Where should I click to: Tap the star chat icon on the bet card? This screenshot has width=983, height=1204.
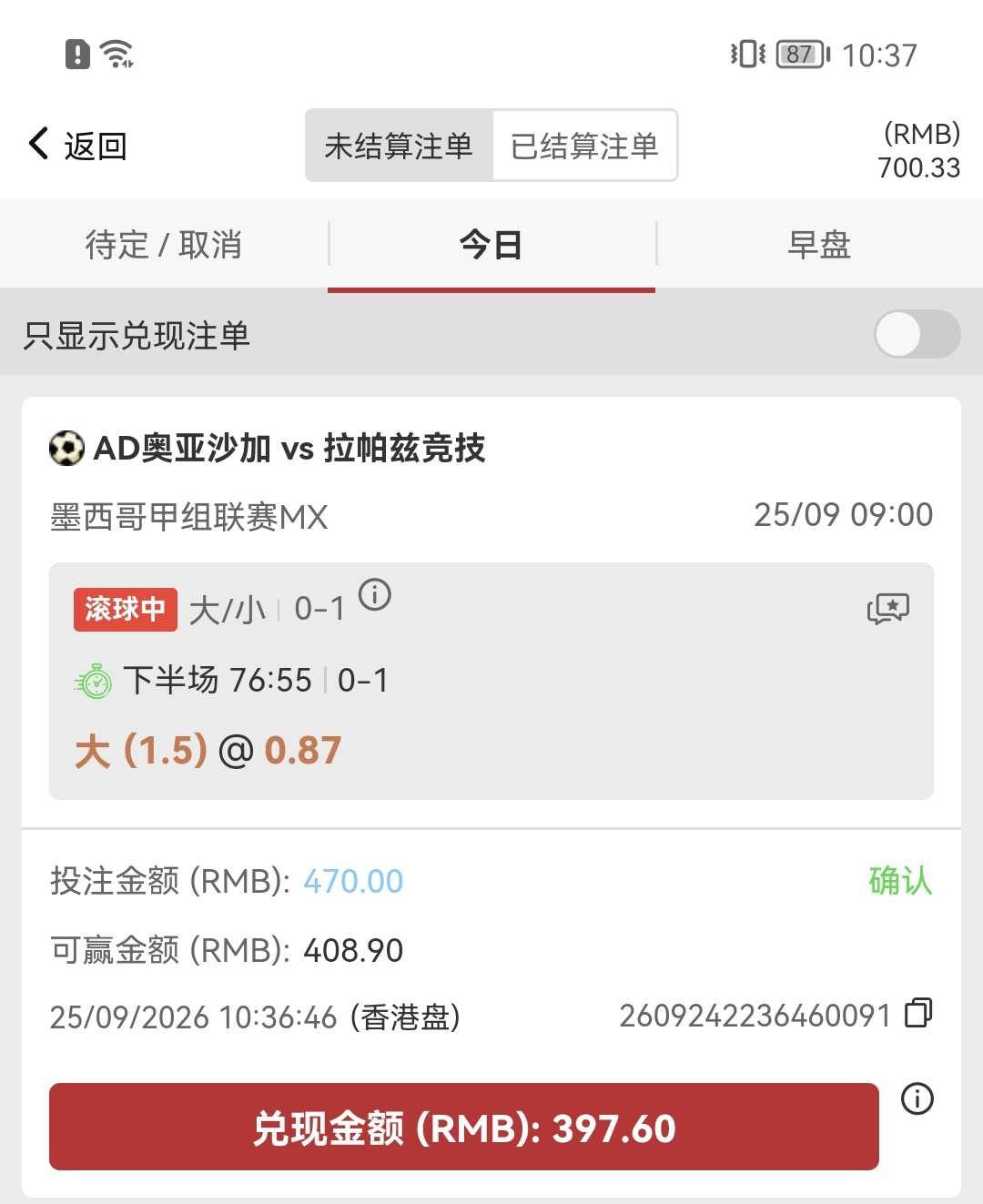click(x=887, y=608)
